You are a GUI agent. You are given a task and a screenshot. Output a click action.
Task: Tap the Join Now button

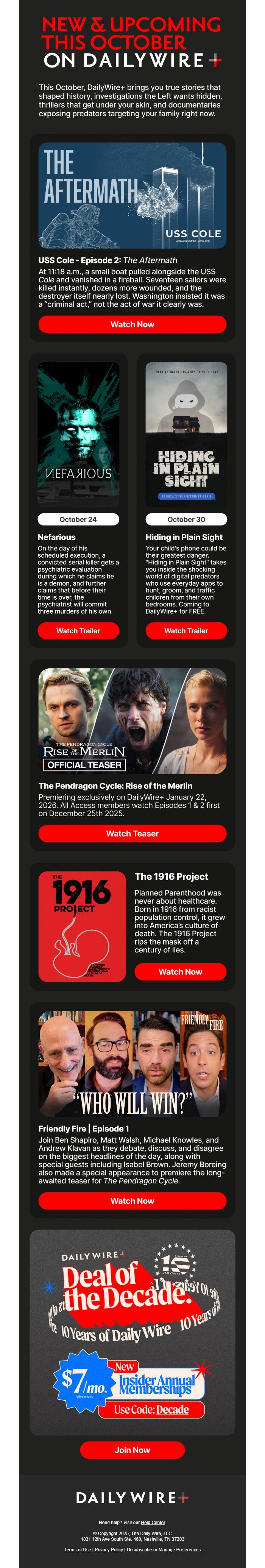click(x=132, y=1450)
